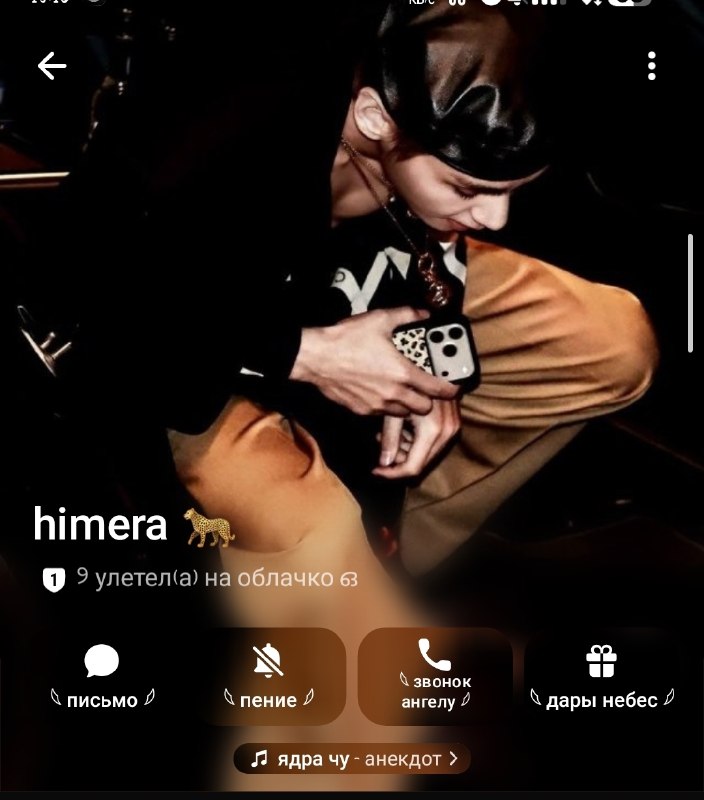
Task: Open the profile music ядра чу - анекдот
Action: click(x=352, y=759)
